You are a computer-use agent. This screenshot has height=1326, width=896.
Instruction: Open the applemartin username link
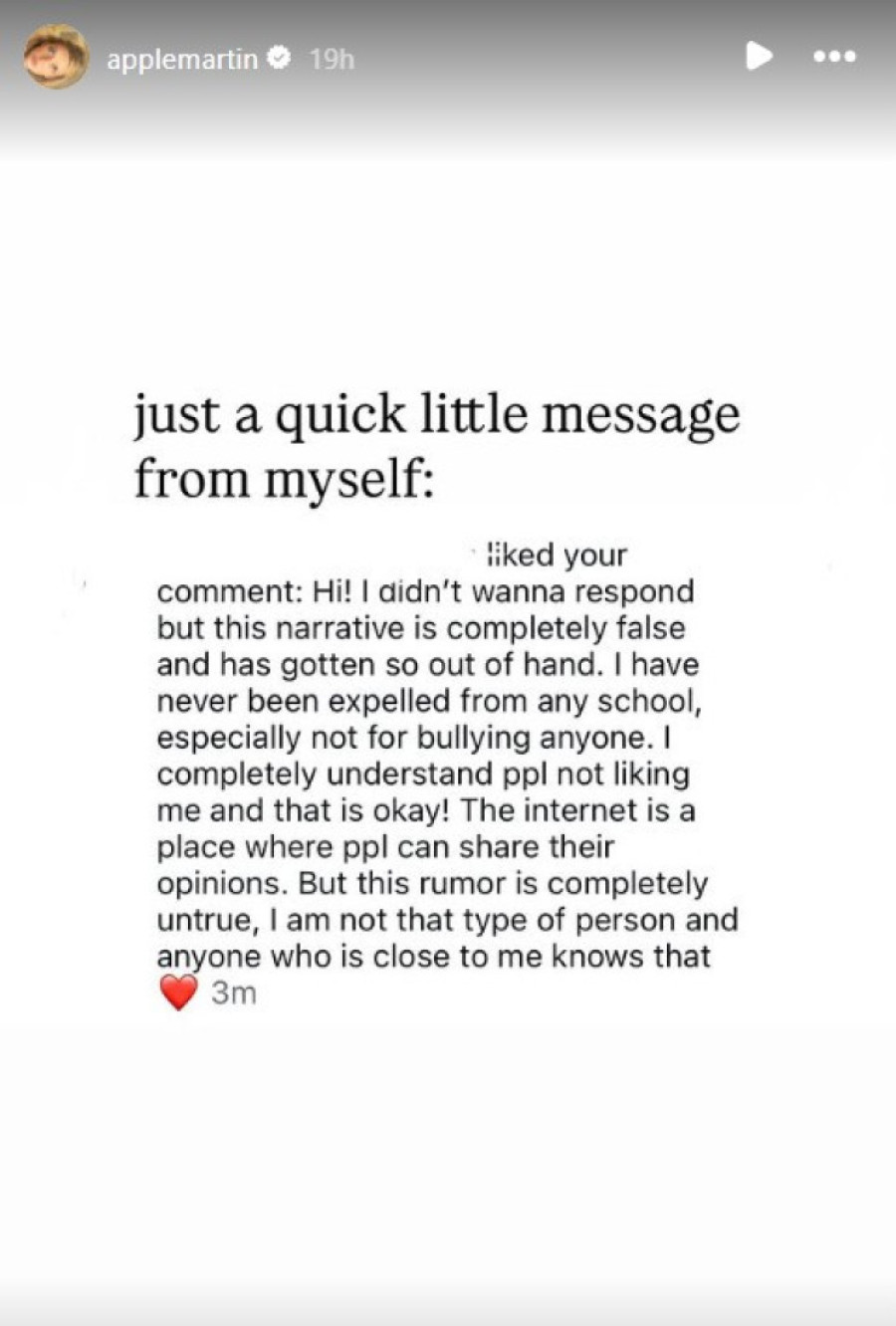182,60
